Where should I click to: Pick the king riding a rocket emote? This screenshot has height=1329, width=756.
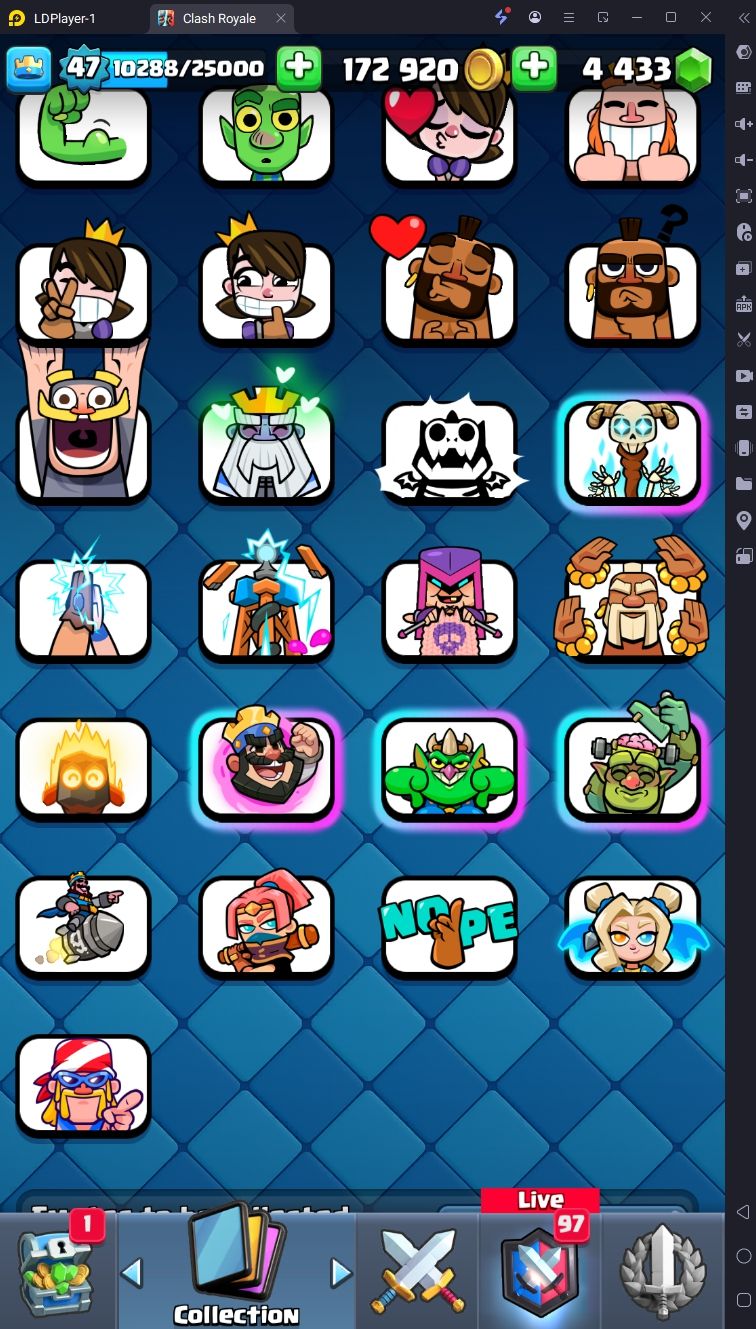click(82, 926)
